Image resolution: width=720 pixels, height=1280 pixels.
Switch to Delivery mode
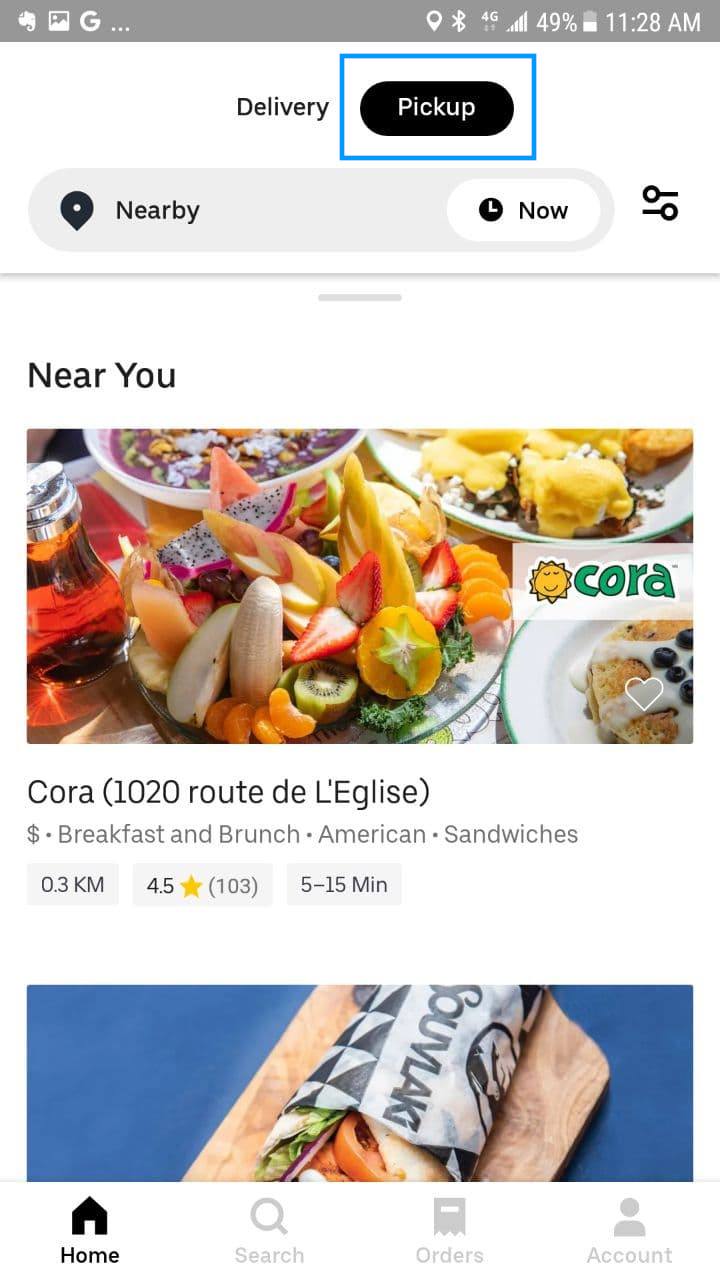pyautogui.click(x=282, y=107)
